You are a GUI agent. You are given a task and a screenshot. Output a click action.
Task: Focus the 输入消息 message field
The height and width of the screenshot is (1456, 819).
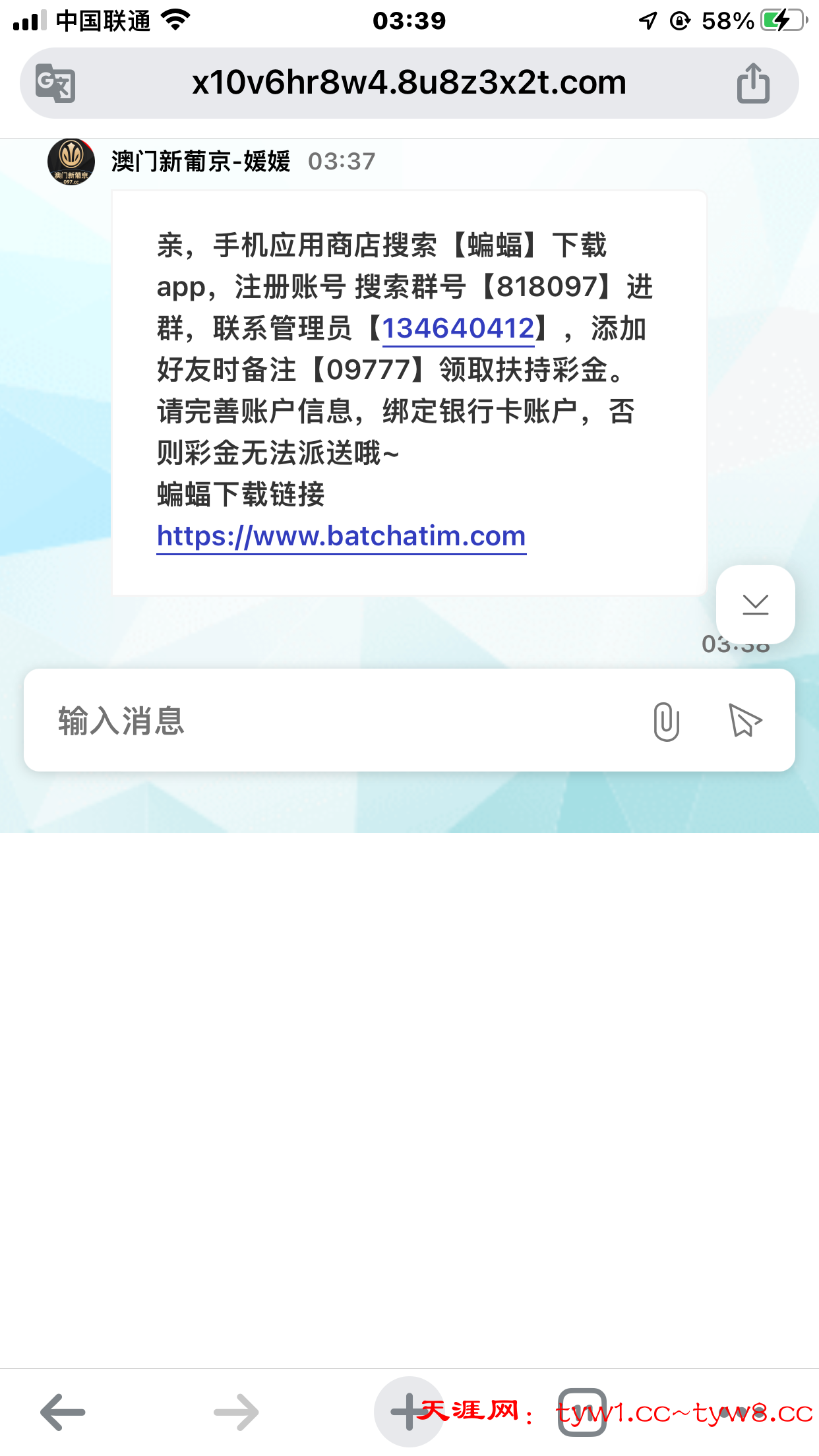(330, 720)
